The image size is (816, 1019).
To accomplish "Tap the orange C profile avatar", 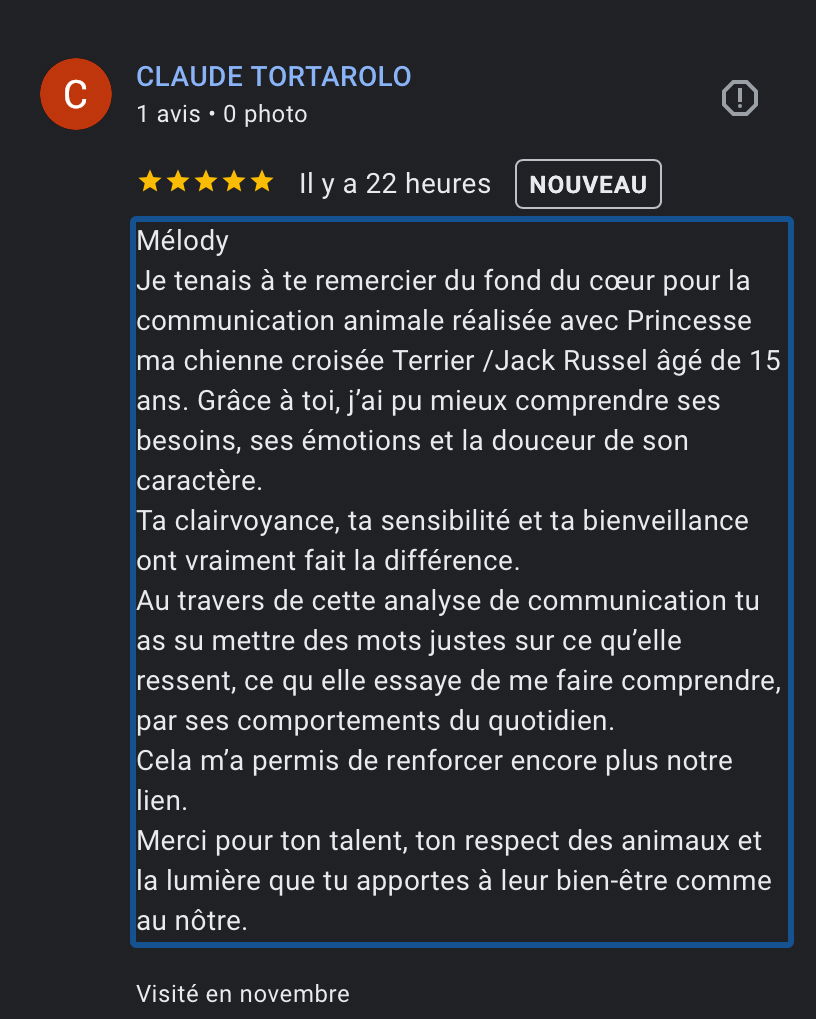I will tap(75, 95).
